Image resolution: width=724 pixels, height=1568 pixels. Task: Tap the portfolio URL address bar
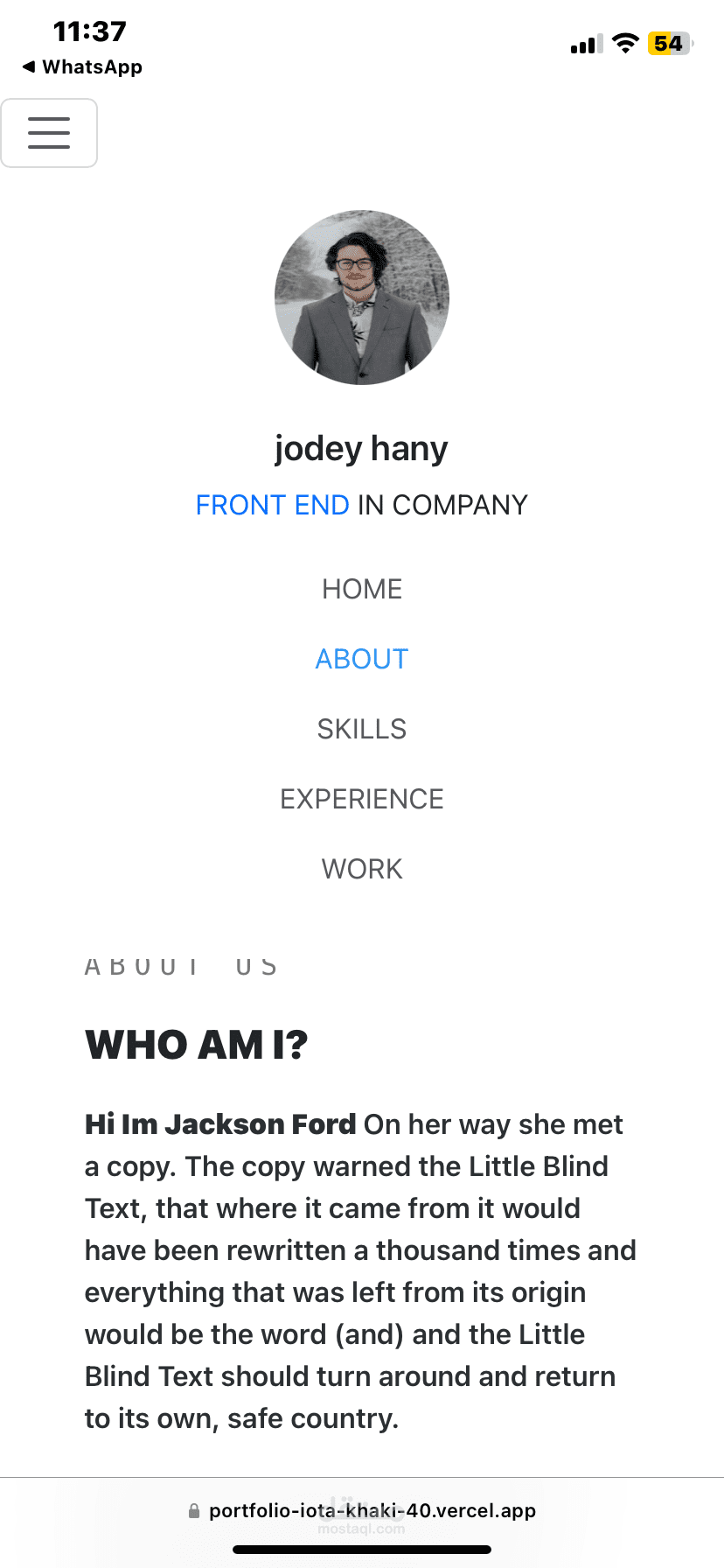(x=362, y=1510)
